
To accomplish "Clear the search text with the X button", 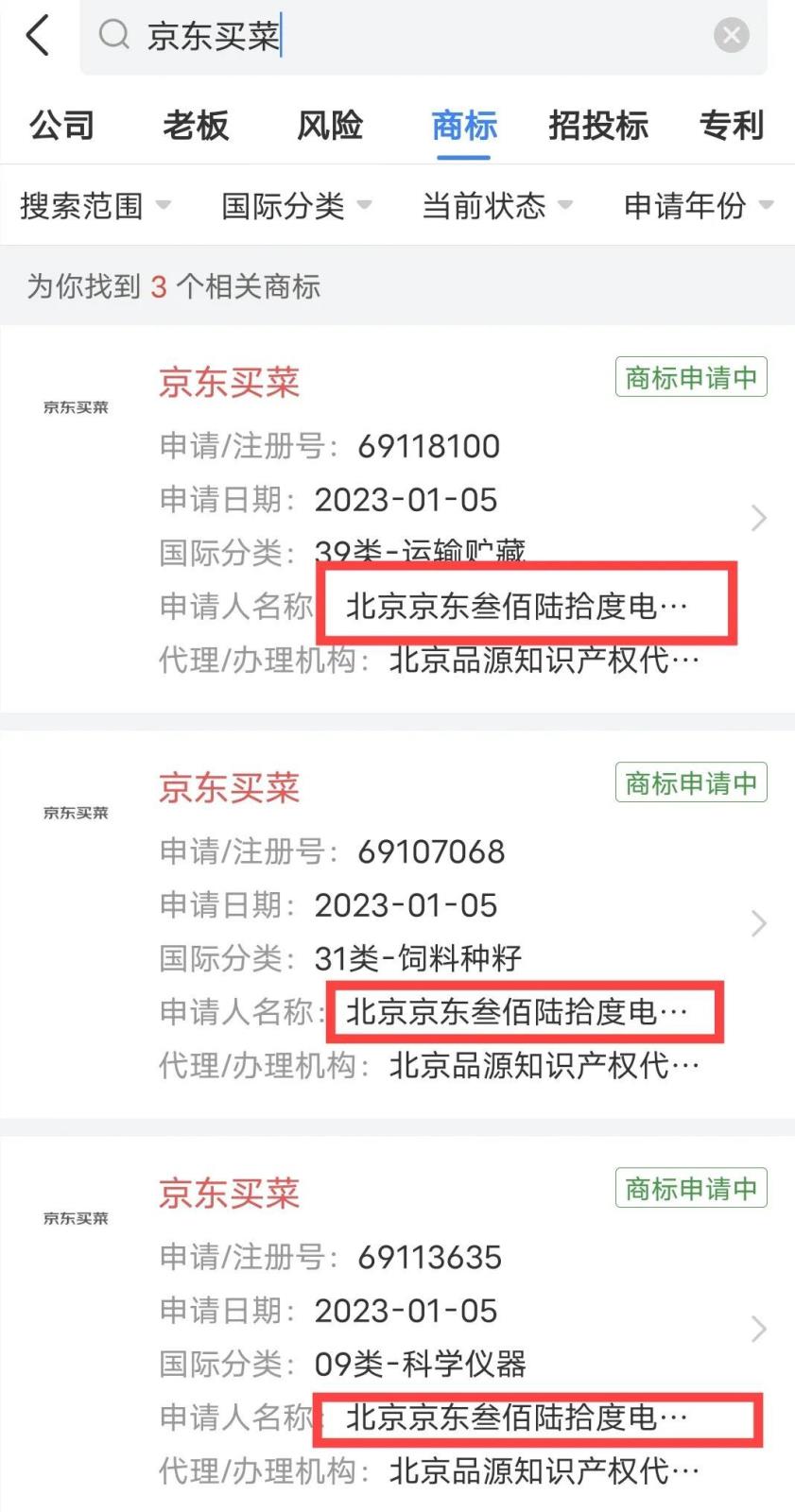I will (731, 36).
